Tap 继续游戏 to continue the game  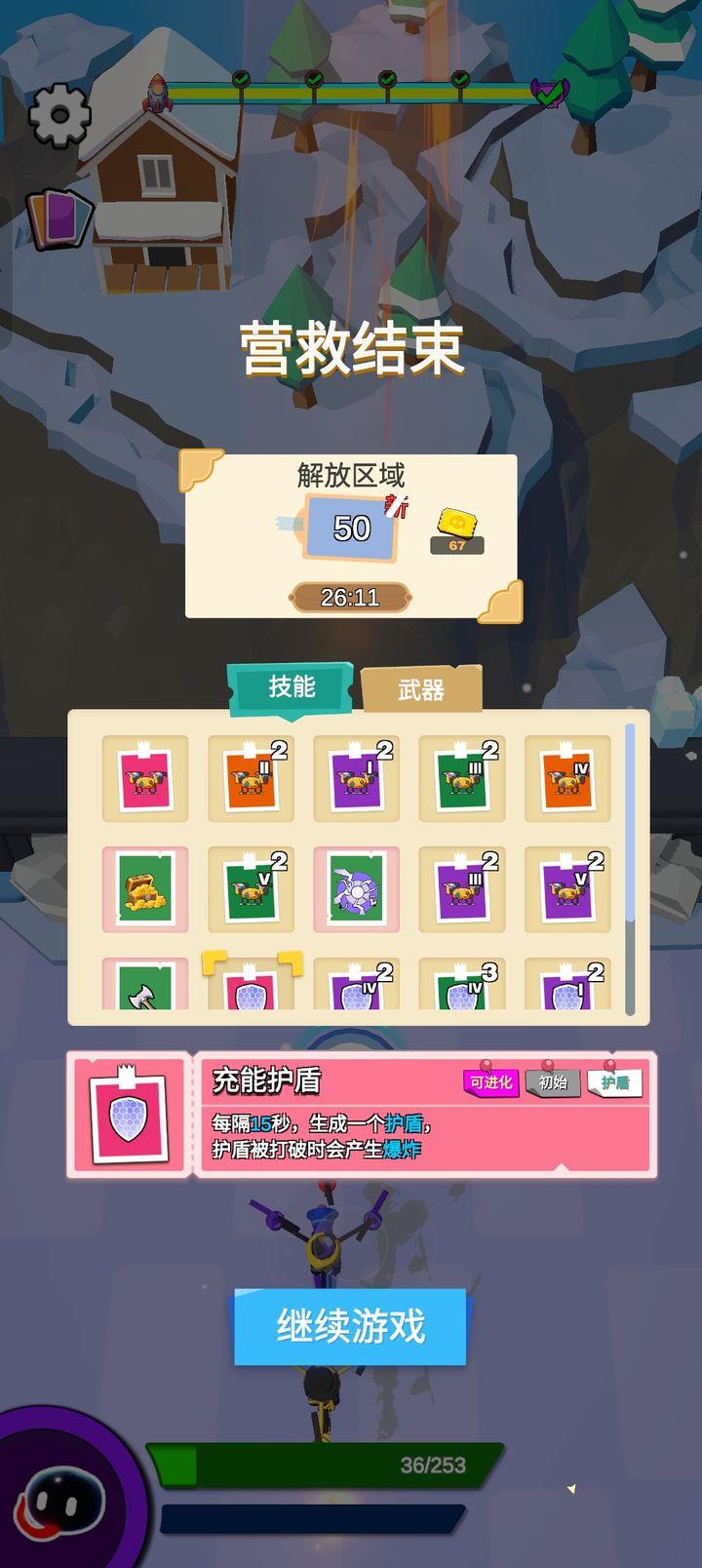coord(350,1326)
